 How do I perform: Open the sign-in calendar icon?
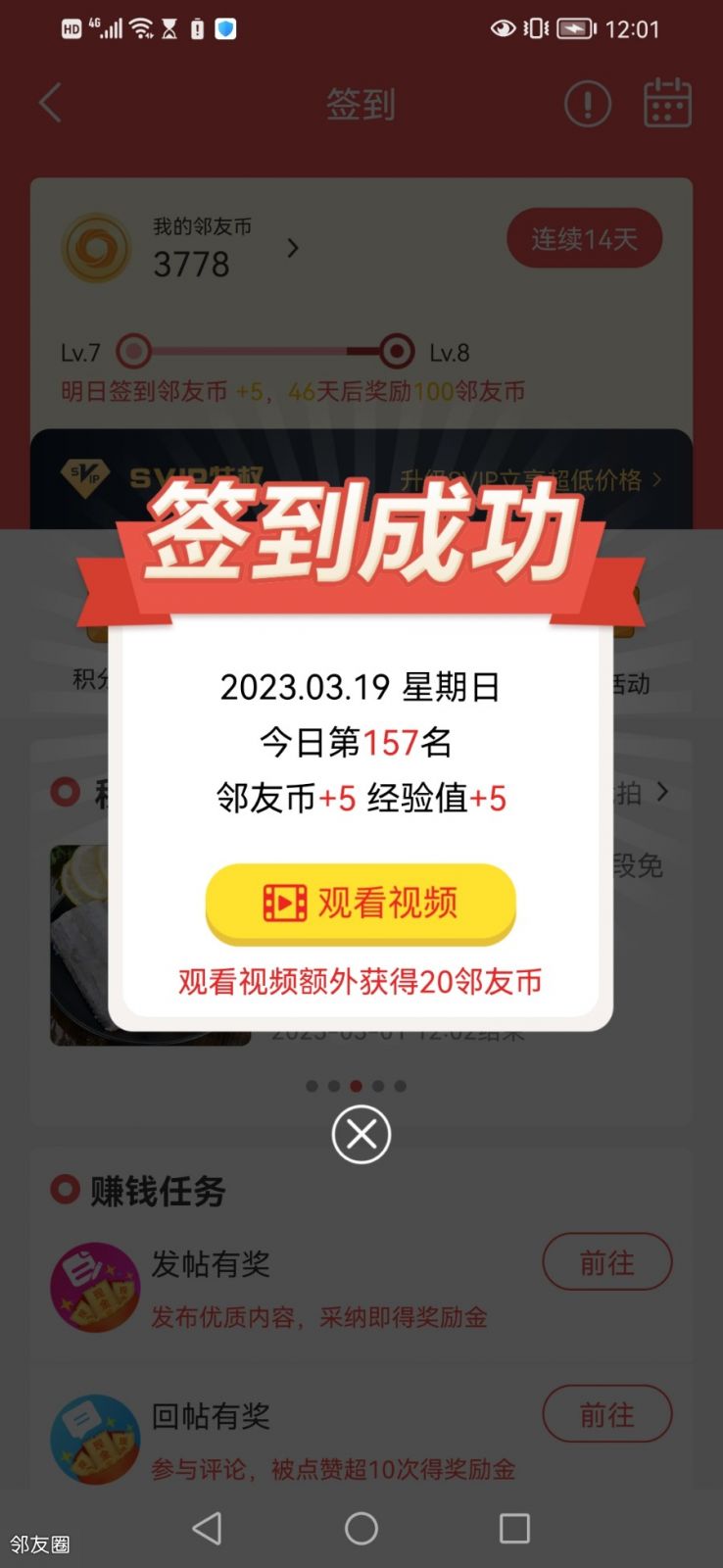667,103
